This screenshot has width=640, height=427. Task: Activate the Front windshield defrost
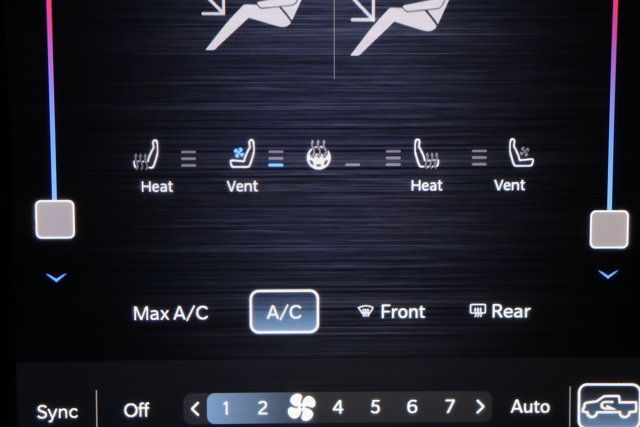pos(391,312)
